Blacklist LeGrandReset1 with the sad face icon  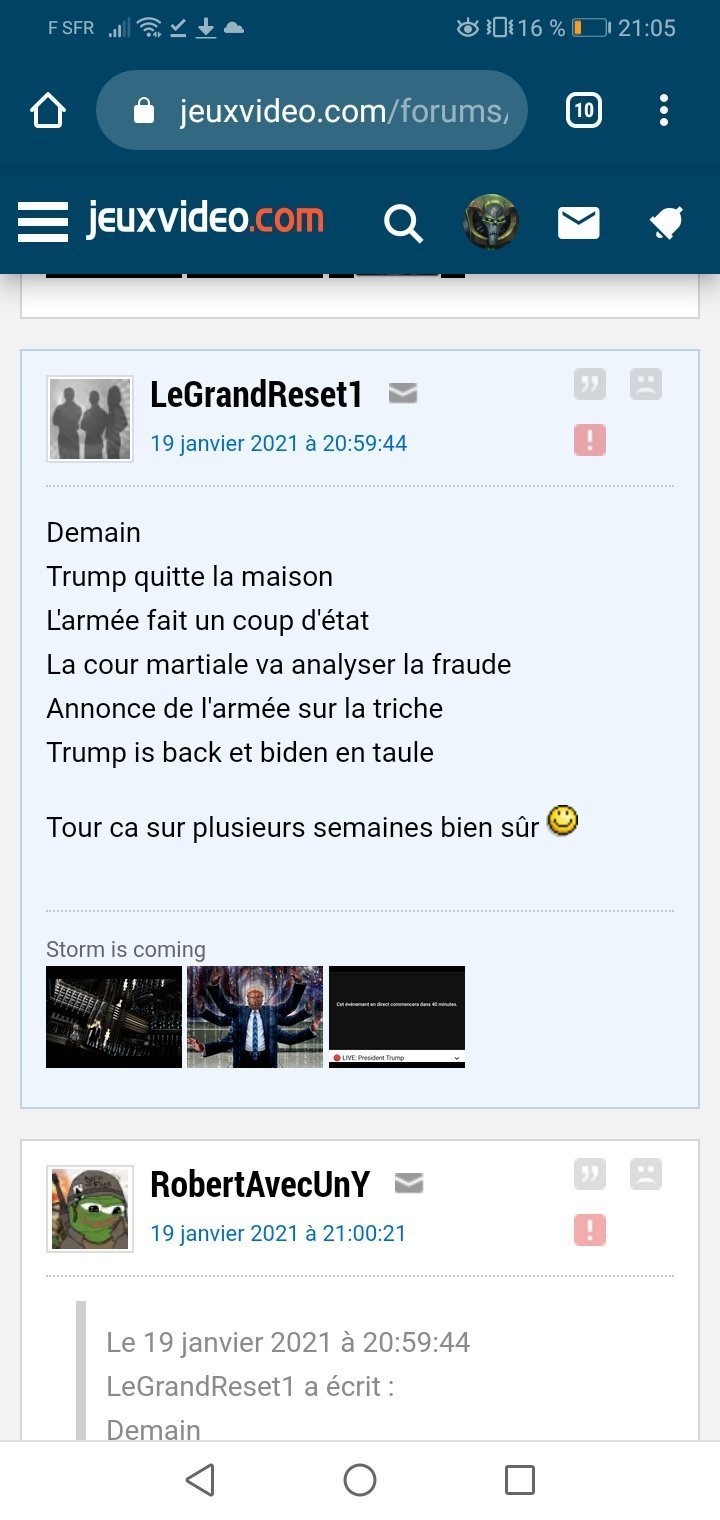[x=646, y=384]
